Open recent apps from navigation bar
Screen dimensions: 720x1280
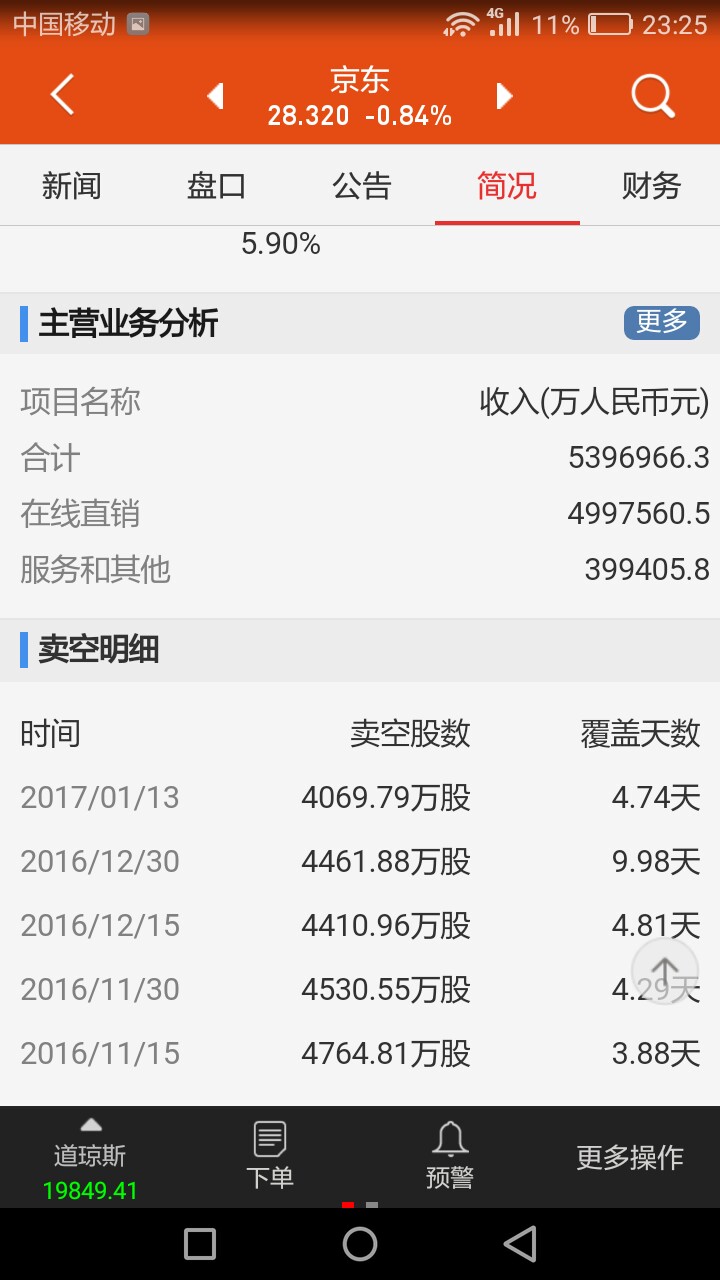[x=200, y=1244]
